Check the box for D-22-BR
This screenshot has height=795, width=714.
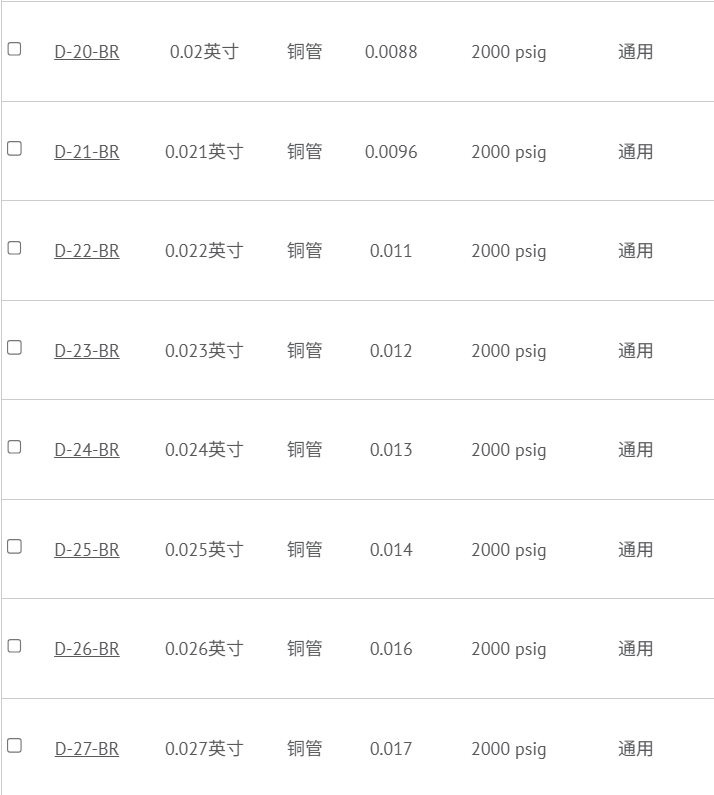(15, 248)
